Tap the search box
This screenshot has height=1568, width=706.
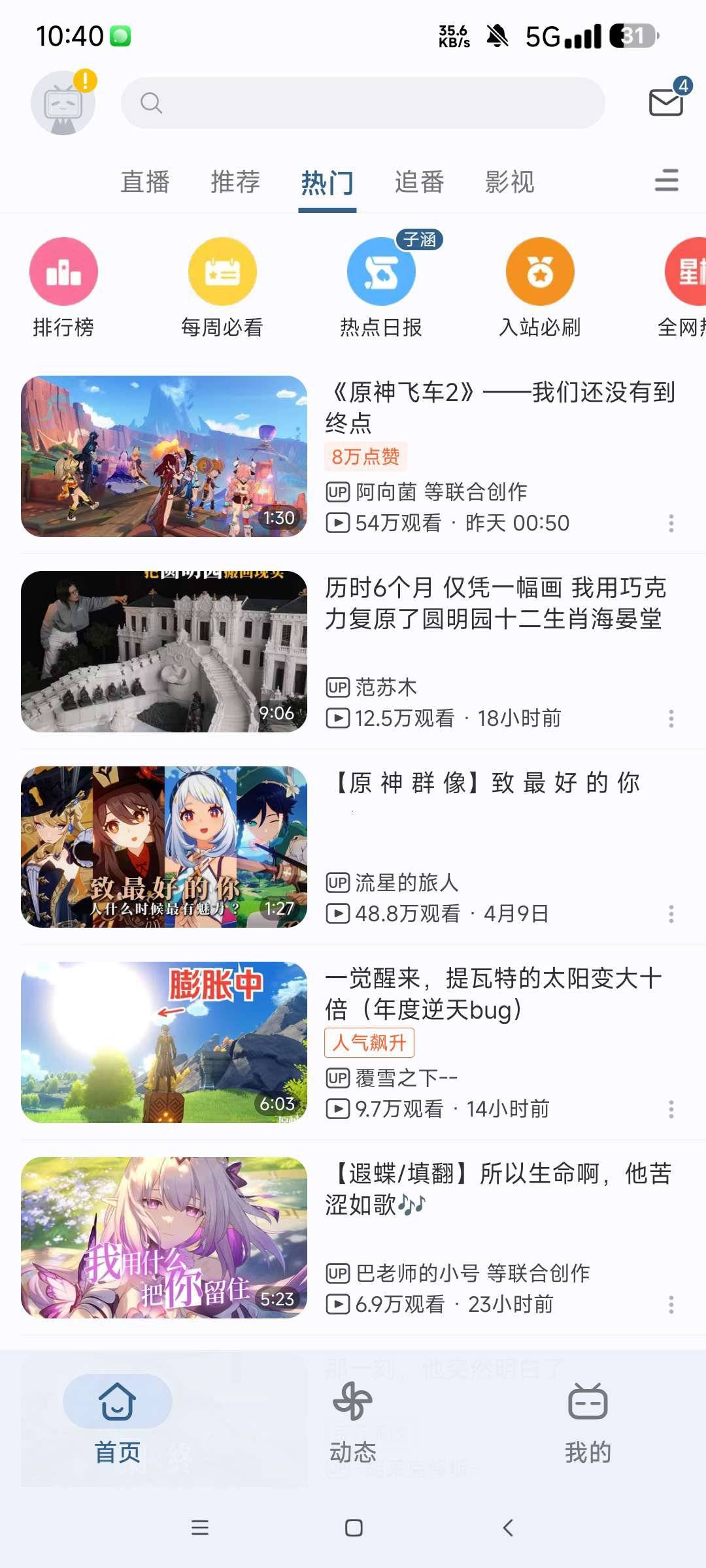(x=363, y=103)
